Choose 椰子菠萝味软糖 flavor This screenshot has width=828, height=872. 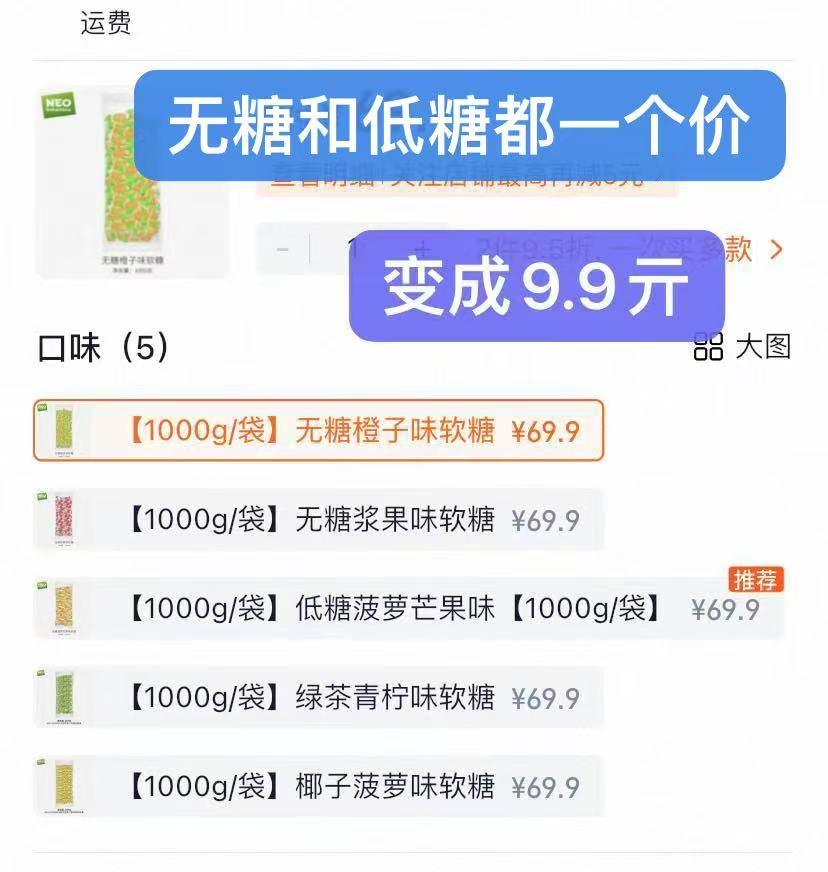318,786
